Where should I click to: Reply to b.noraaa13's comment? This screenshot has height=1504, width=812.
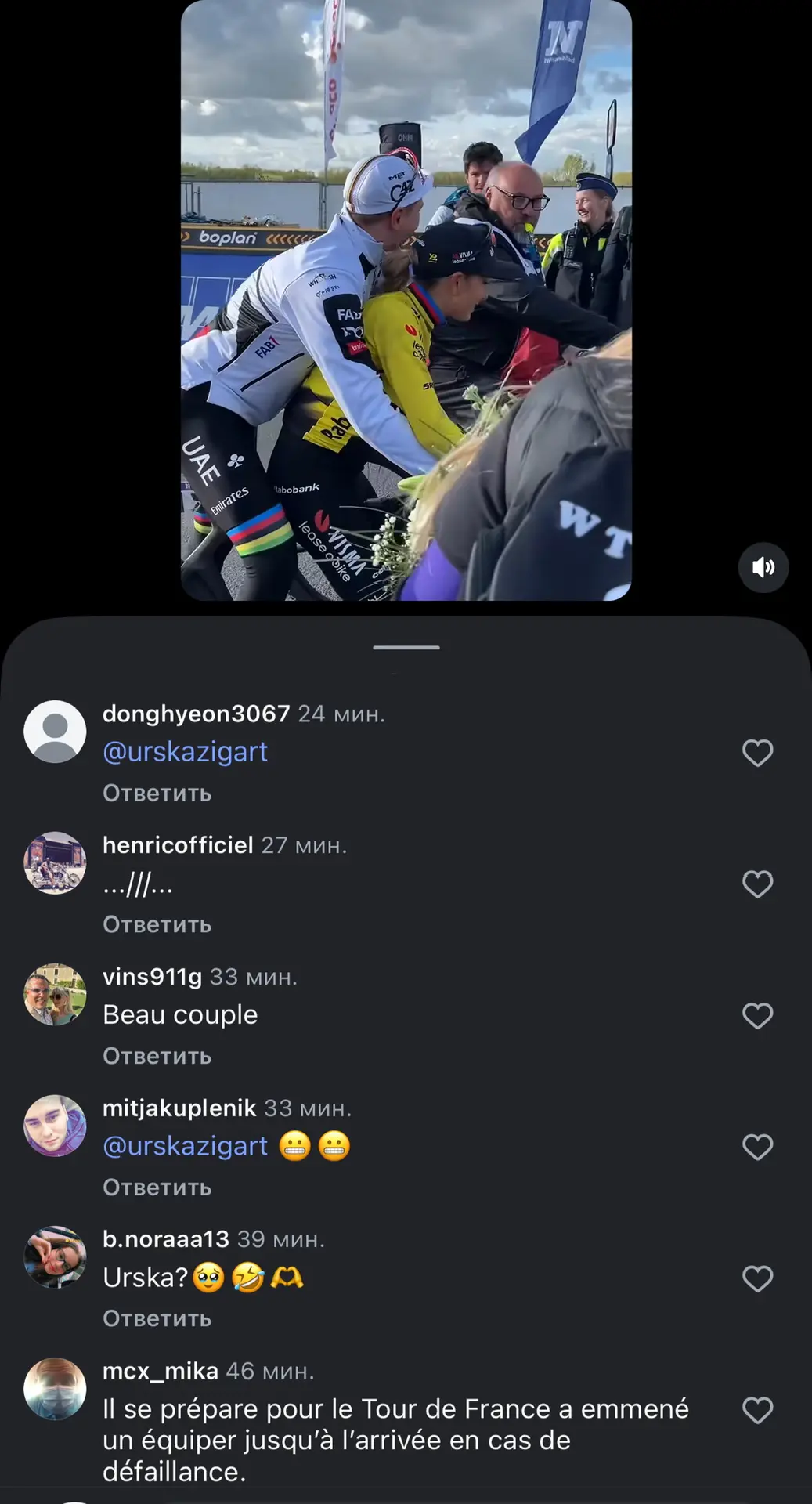click(157, 1319)
